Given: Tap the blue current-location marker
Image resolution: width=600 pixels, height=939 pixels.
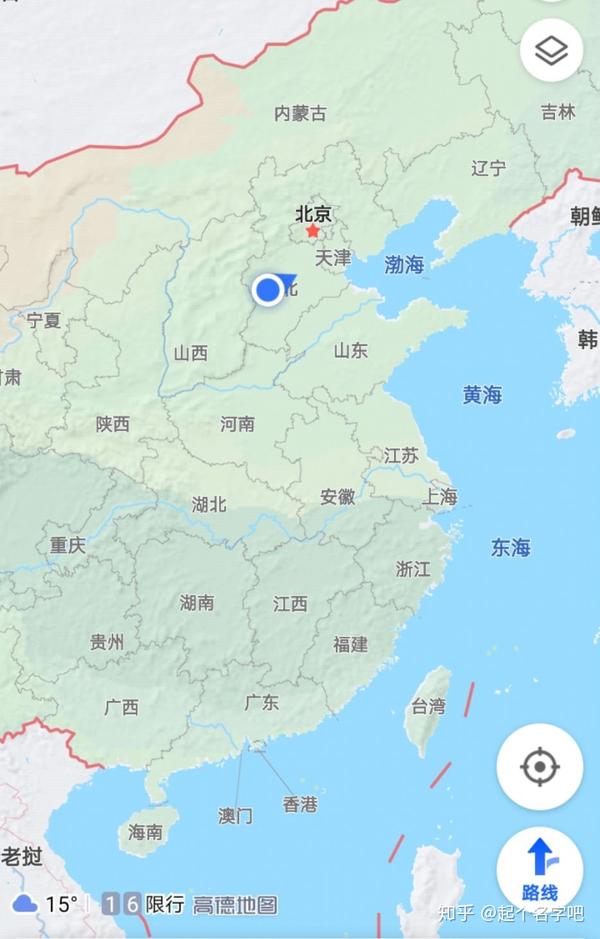Looking at the screenshot, I should point(268,290).
